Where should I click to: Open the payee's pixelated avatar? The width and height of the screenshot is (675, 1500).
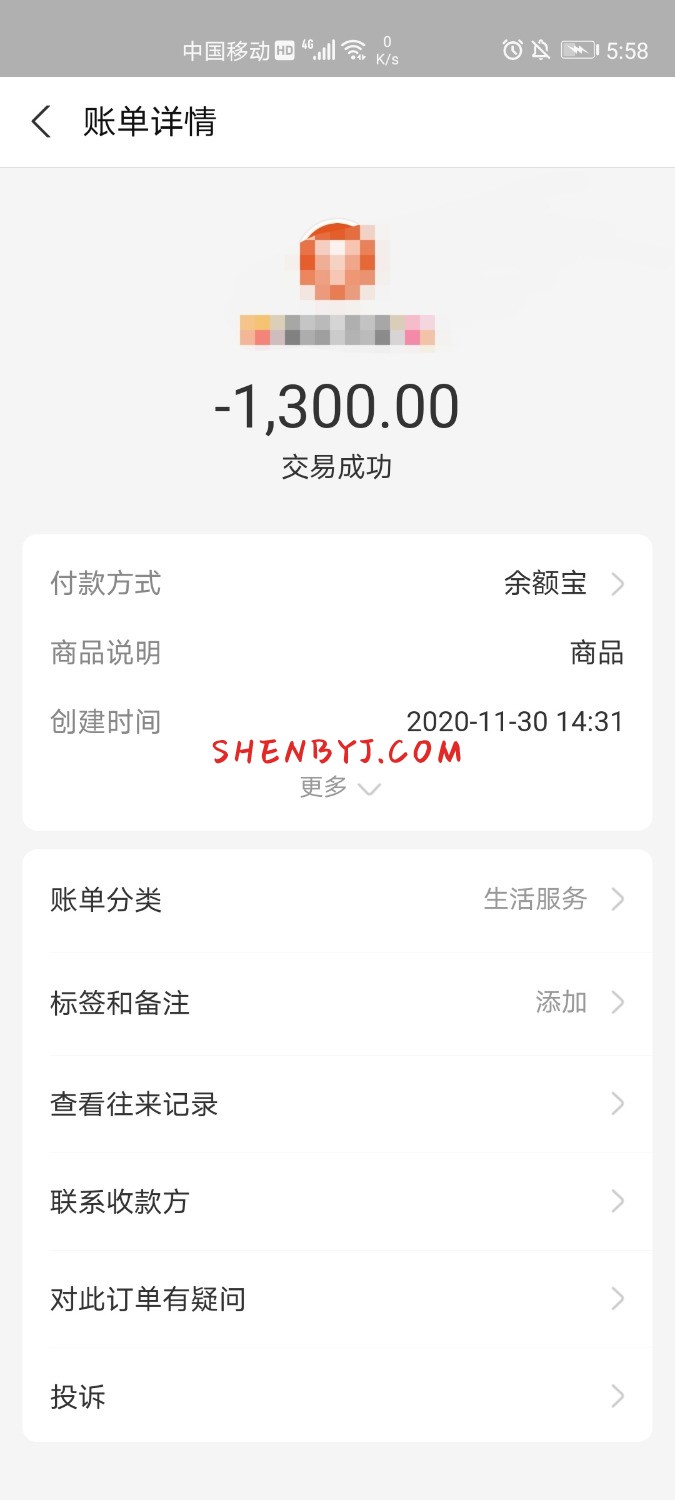click(338, 260)
